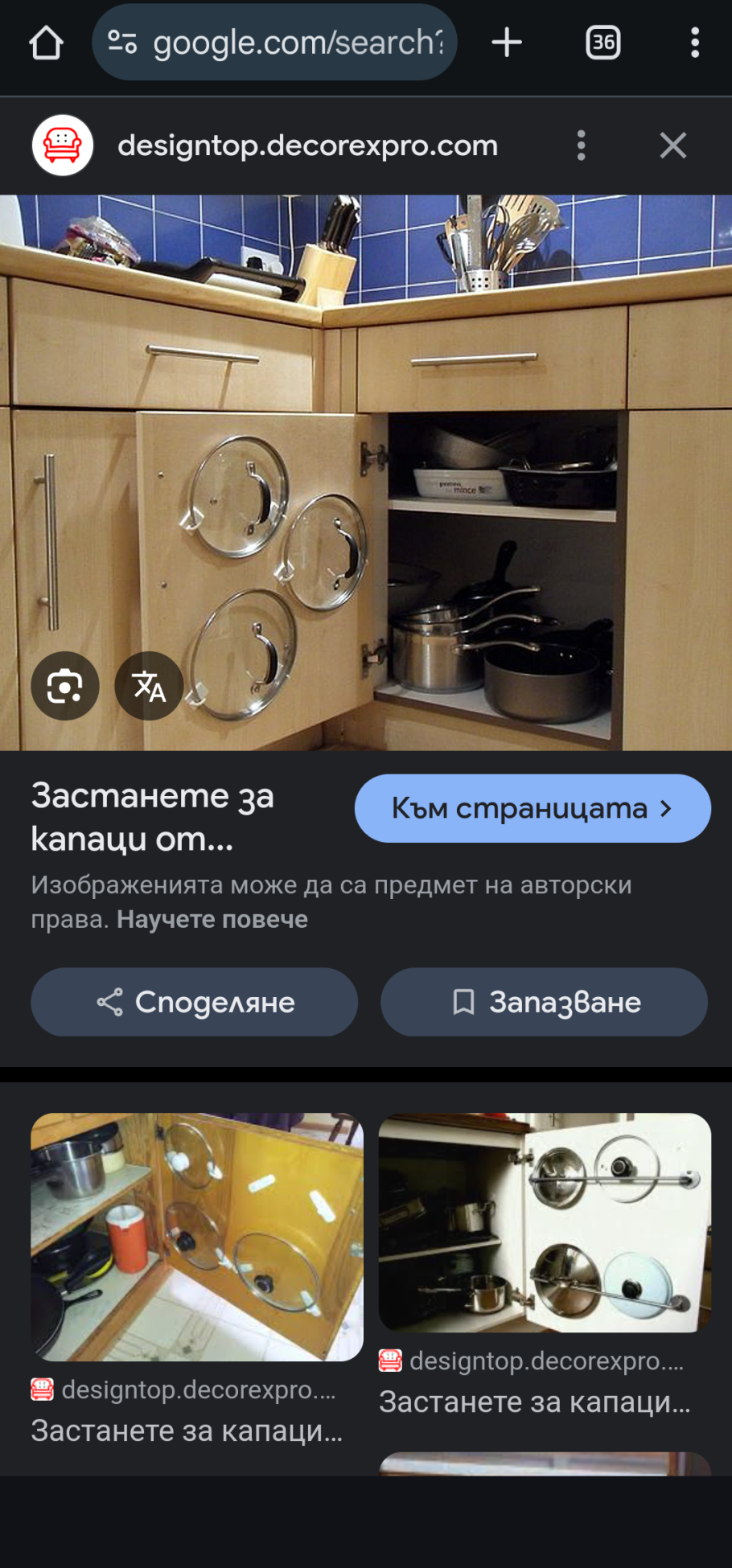Open the tab switcher showing 36 tabs

[x=602, y=43]
